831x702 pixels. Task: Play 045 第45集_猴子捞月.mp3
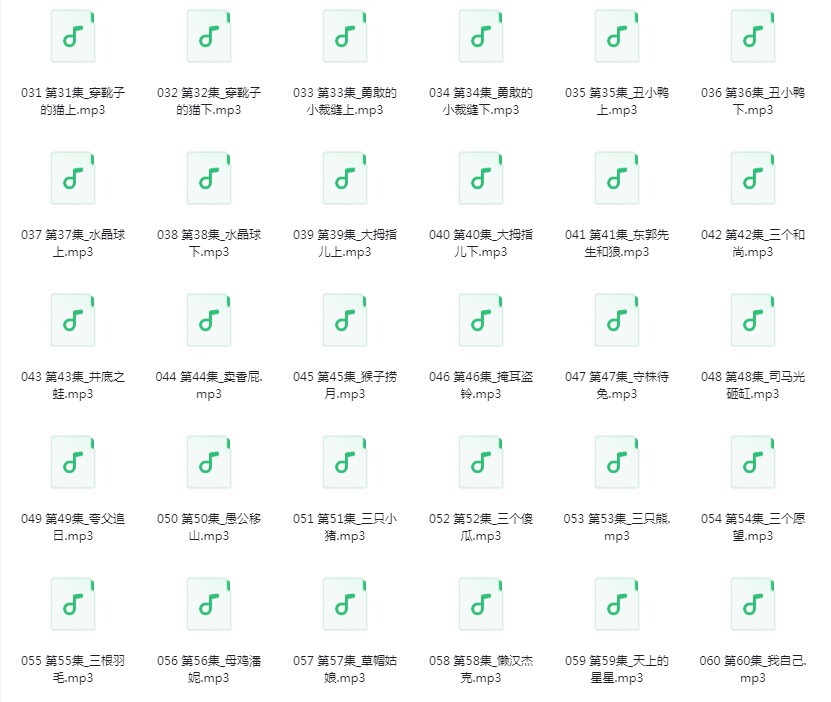345,321
